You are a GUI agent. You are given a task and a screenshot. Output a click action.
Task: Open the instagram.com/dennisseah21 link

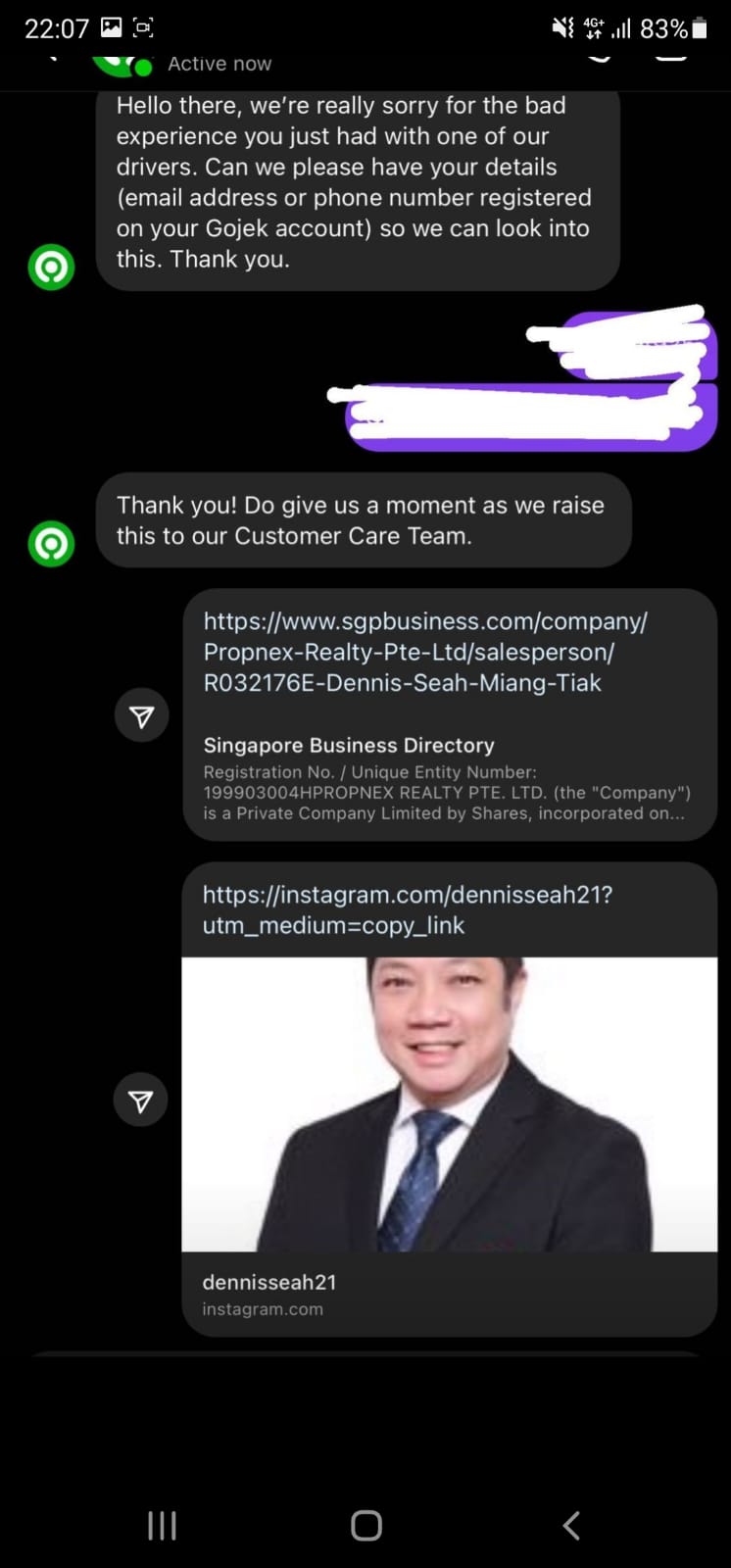click(x=407, y=909)
